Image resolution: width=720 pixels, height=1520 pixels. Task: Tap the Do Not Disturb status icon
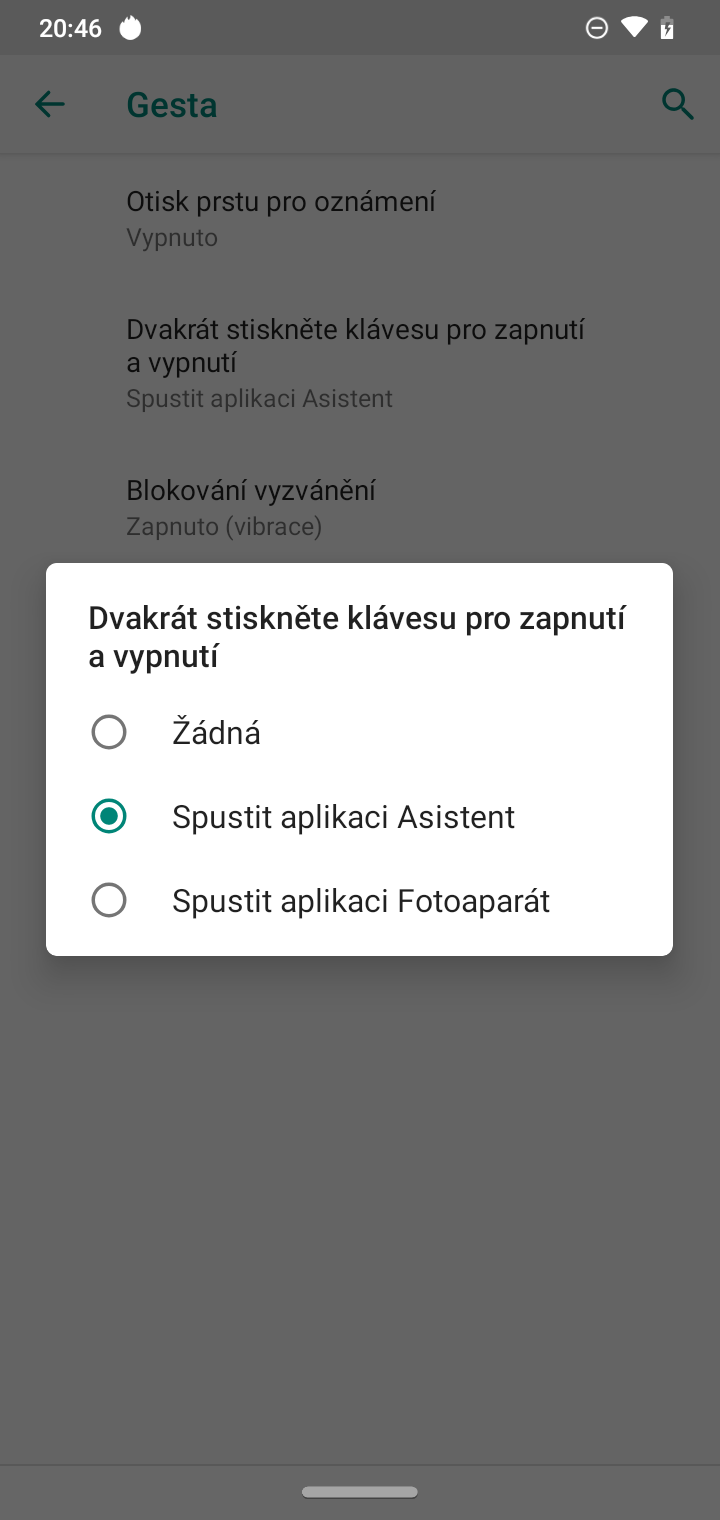pos(595,27)
